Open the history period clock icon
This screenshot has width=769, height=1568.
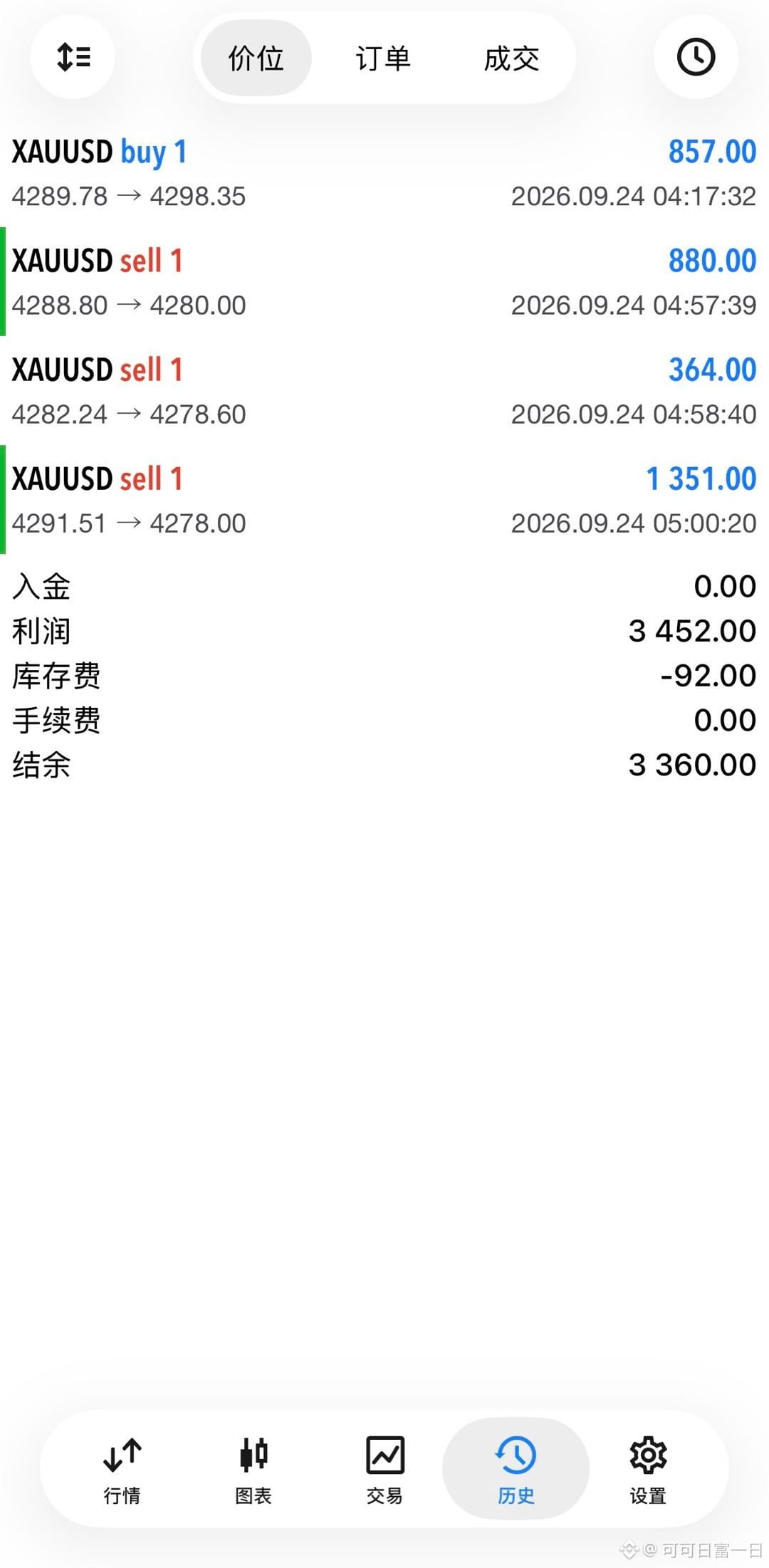click(696, 57)
